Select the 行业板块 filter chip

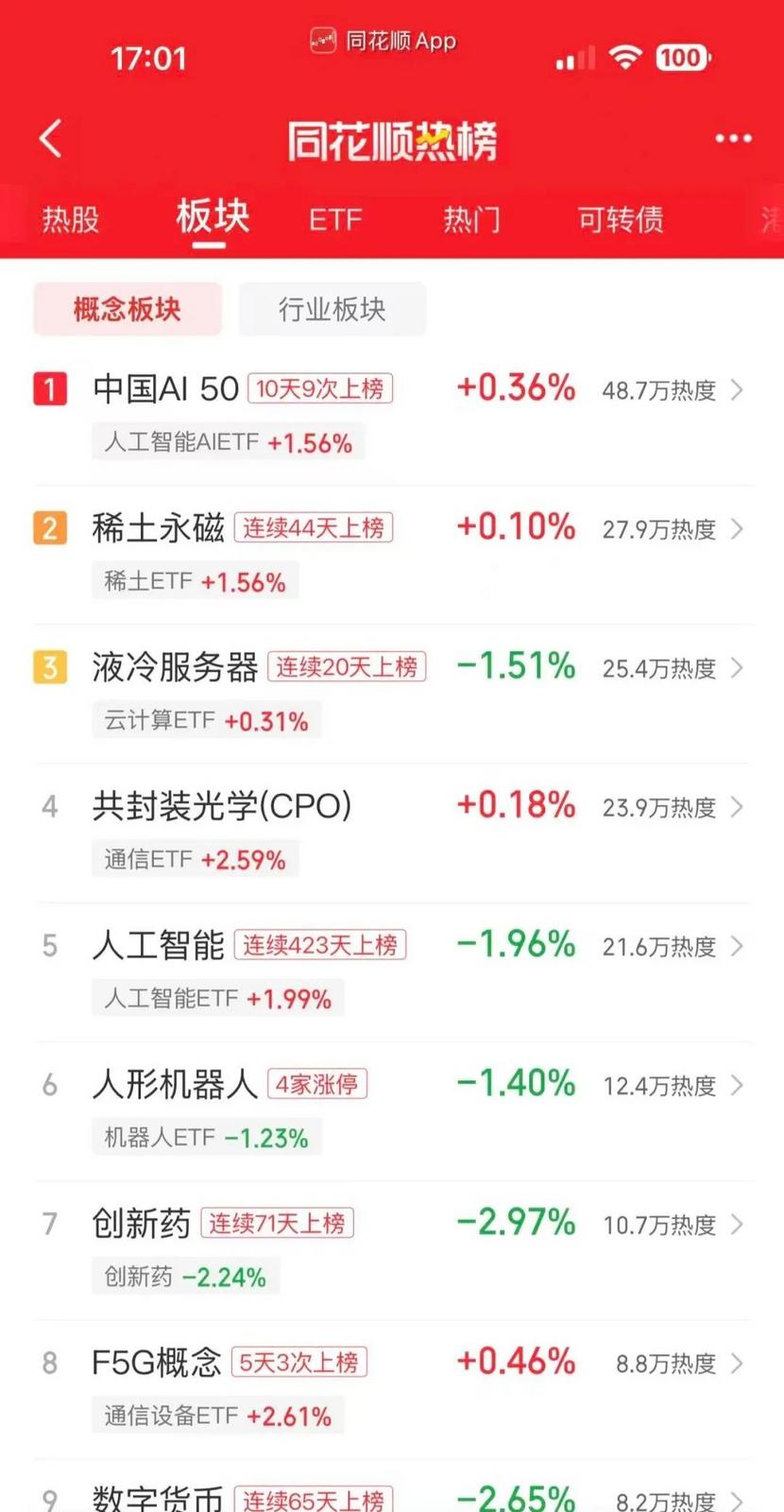(332, 309)
